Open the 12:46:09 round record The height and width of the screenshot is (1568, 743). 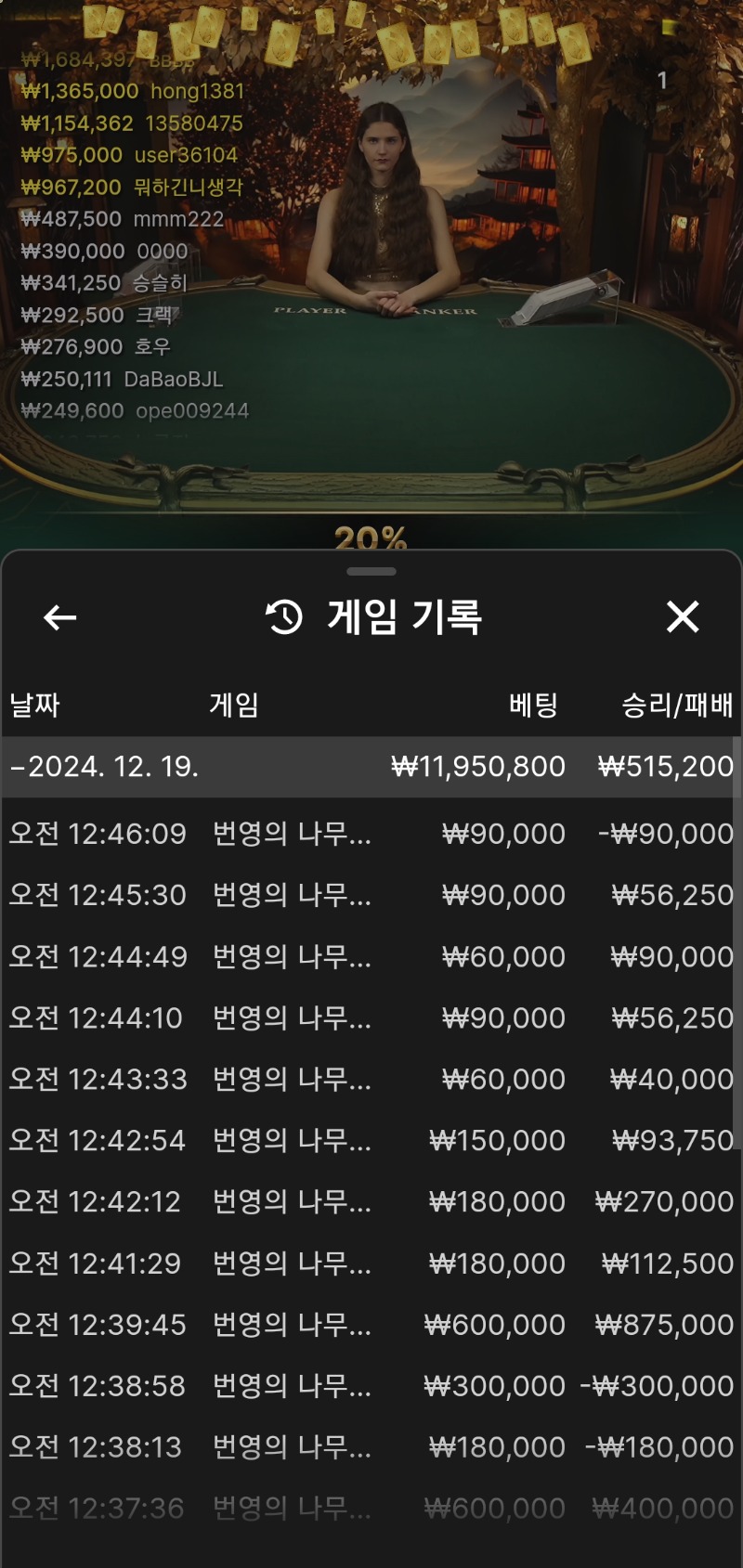click(x=371, y=834)
